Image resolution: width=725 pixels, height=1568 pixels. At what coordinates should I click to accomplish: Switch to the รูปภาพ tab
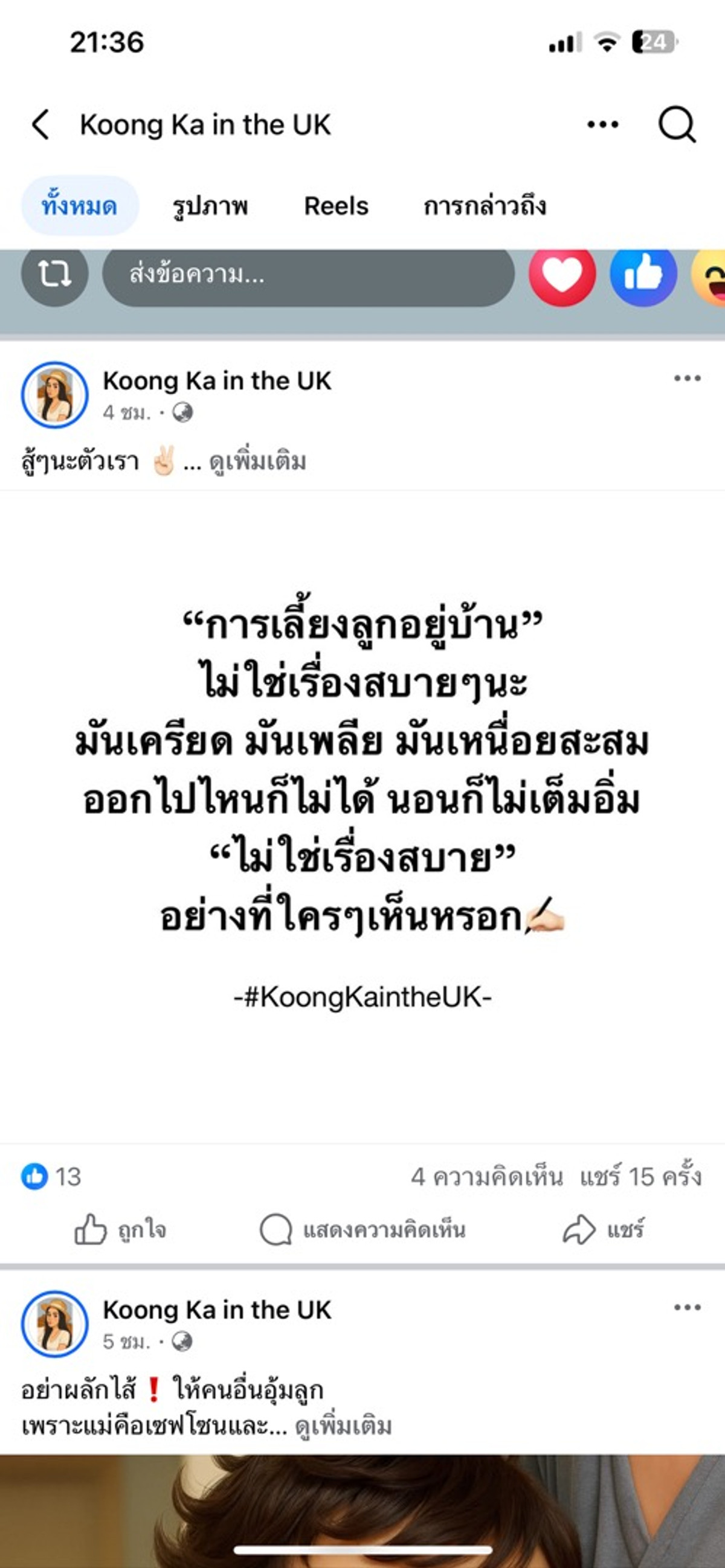coord(210,206)
